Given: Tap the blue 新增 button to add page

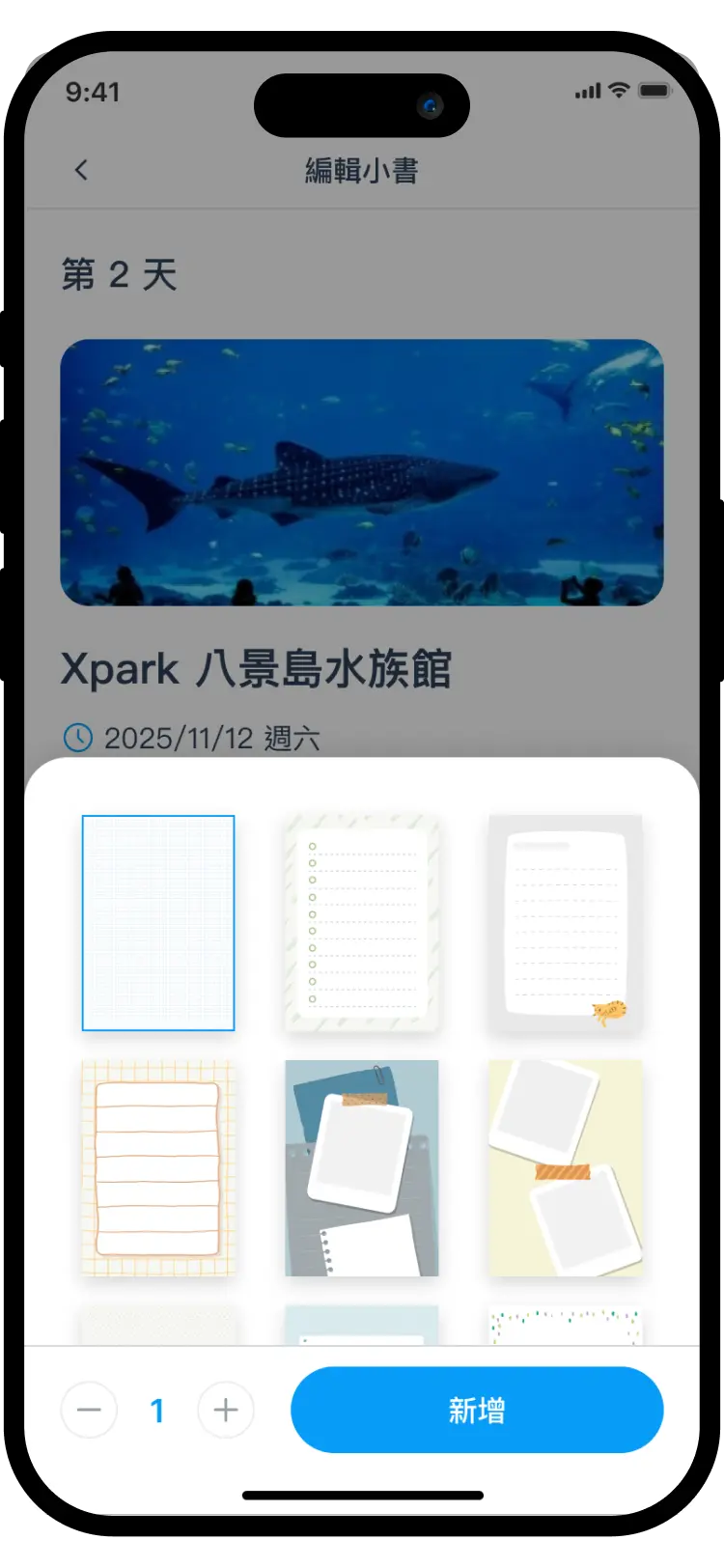Looking at the screenshot, I should [x=477, y=1410].
